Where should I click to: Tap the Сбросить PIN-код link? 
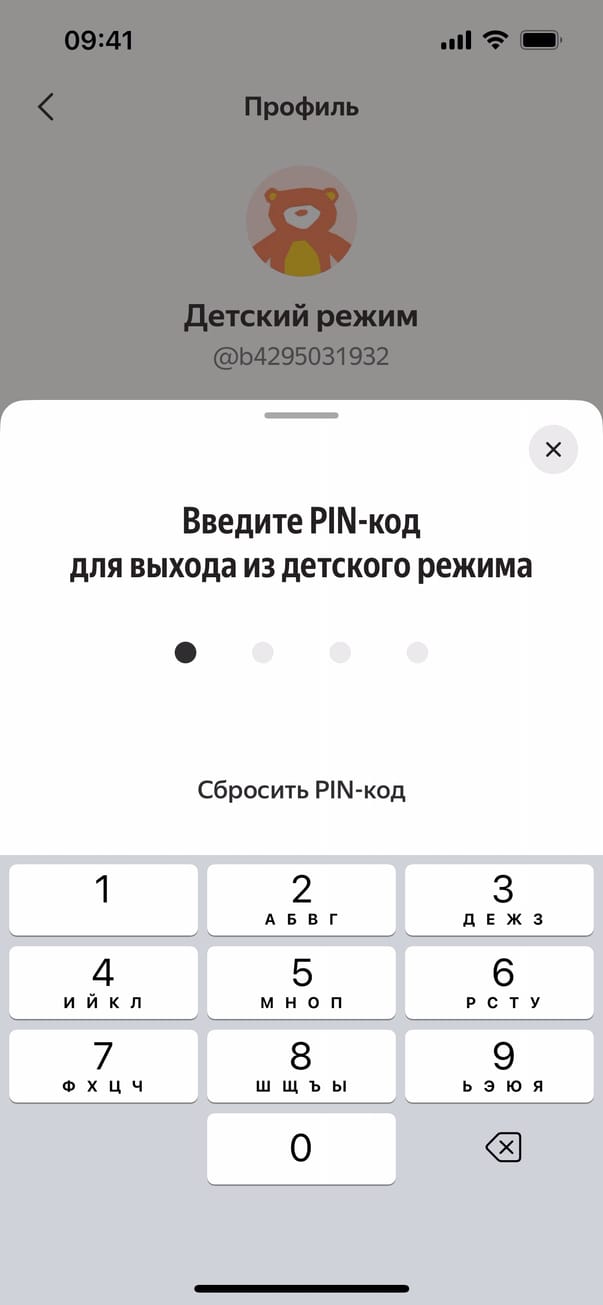(x=301, y=791)
